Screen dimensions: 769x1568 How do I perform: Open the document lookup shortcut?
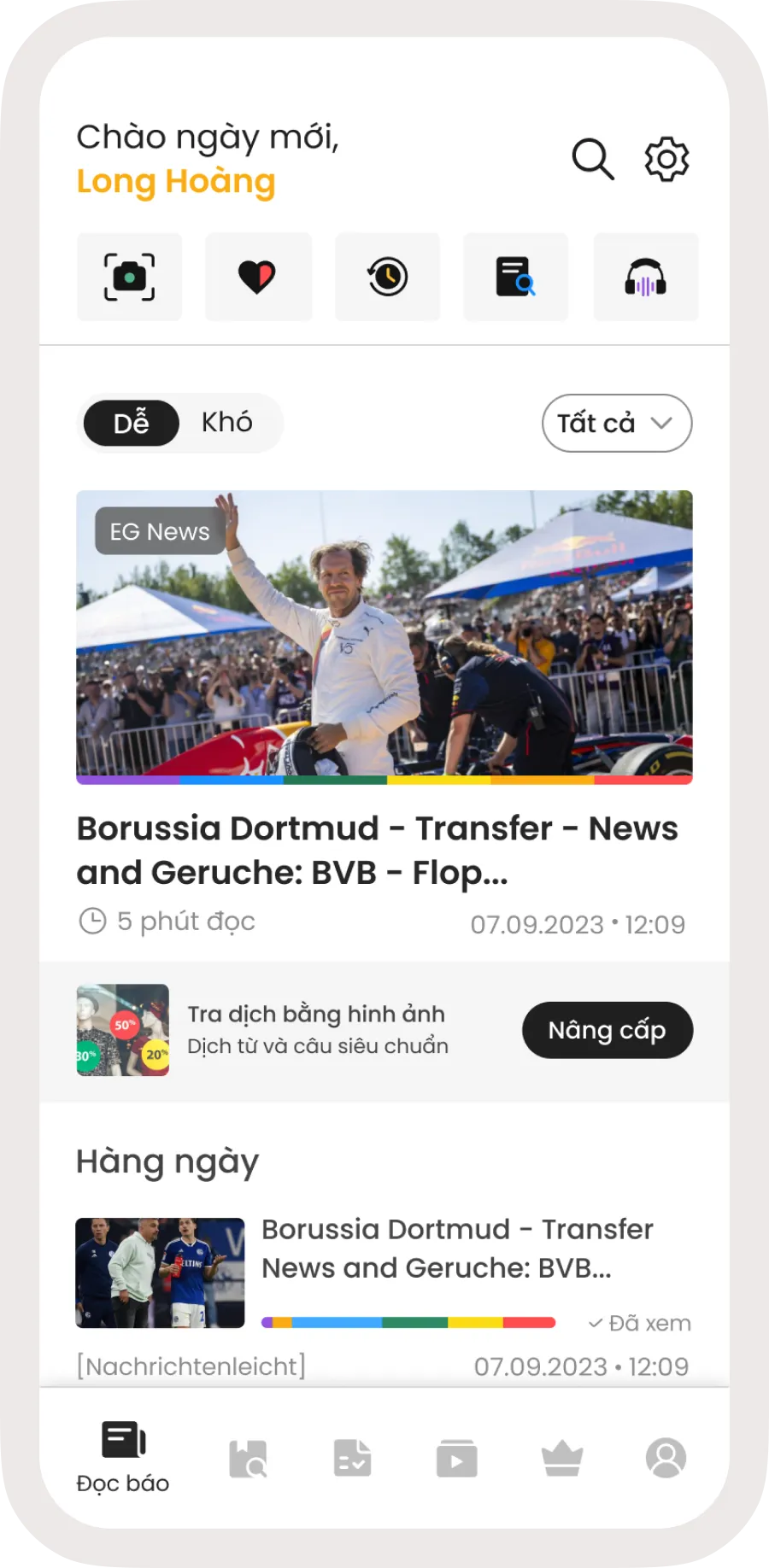515,277
